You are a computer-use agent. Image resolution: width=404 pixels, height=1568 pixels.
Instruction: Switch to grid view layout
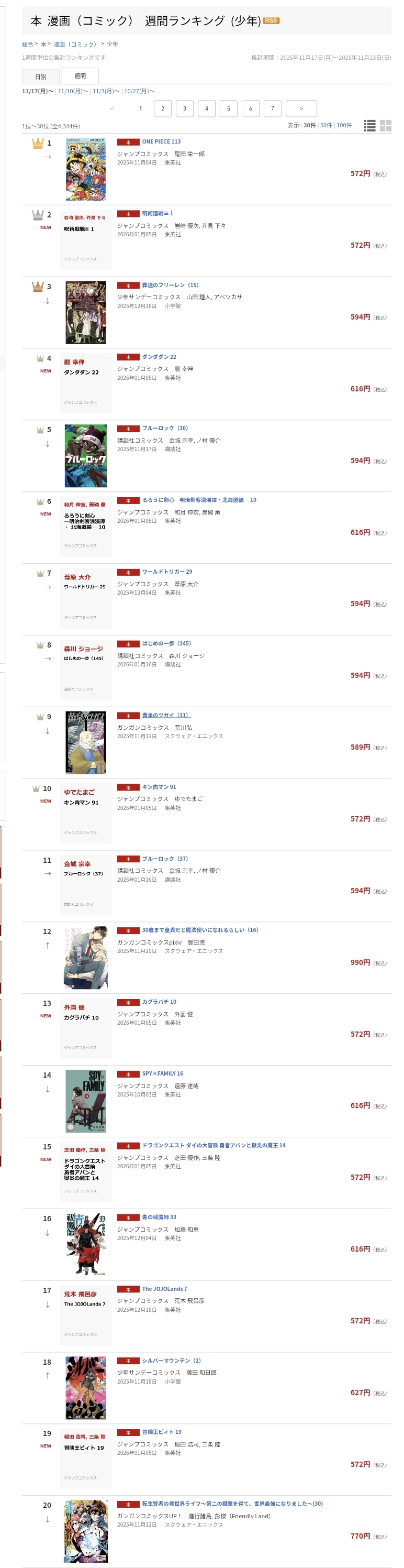(385, 125)
